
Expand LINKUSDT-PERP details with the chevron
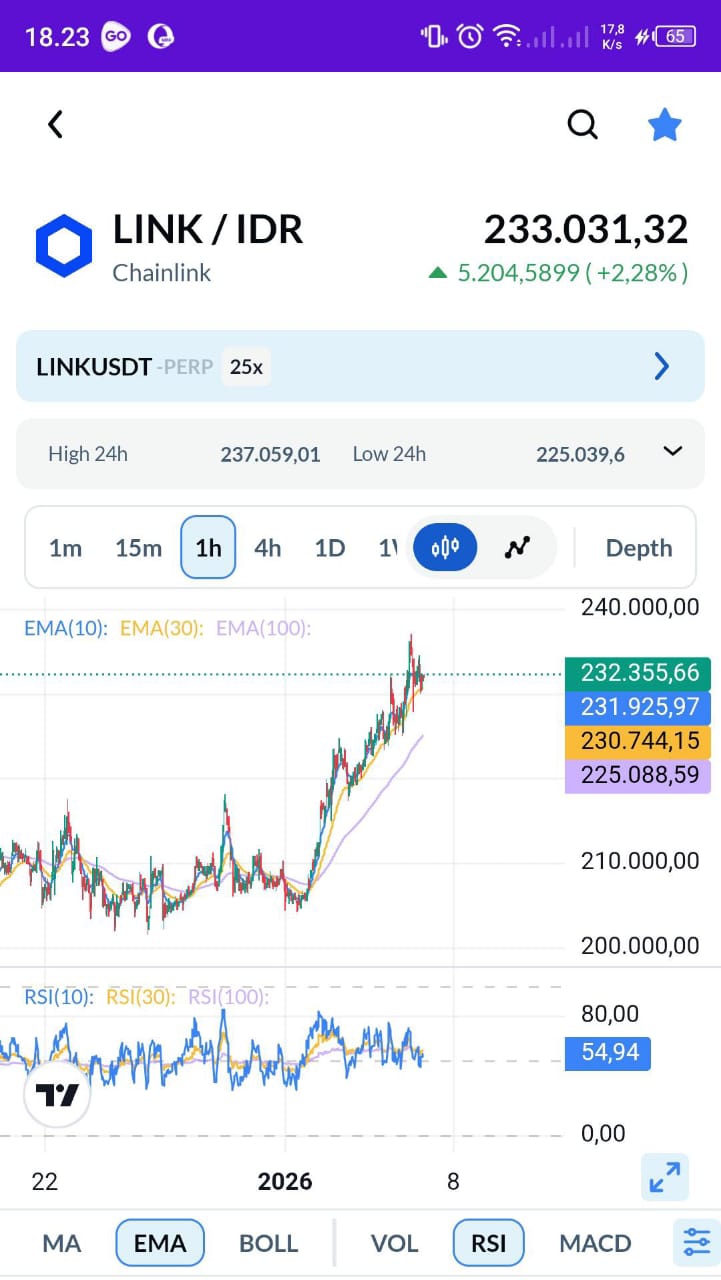point(660,366)
